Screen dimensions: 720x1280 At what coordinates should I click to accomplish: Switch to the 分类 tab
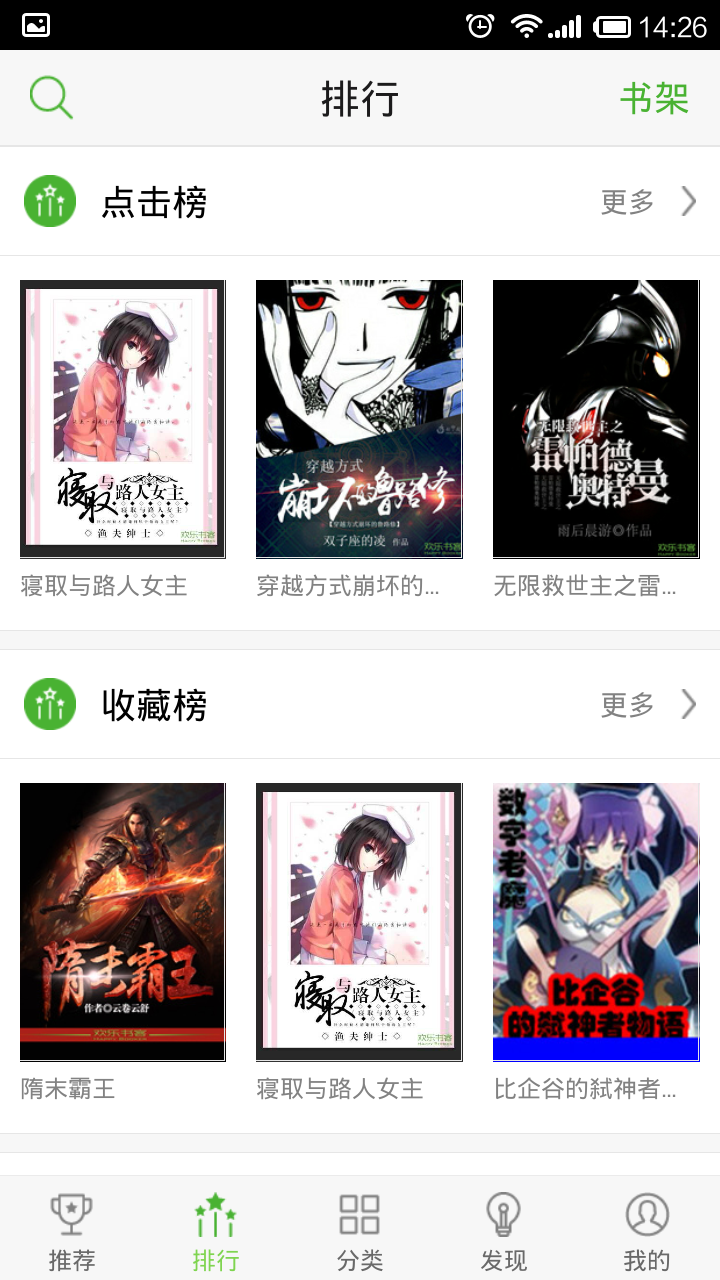[x=358, y=1230]
